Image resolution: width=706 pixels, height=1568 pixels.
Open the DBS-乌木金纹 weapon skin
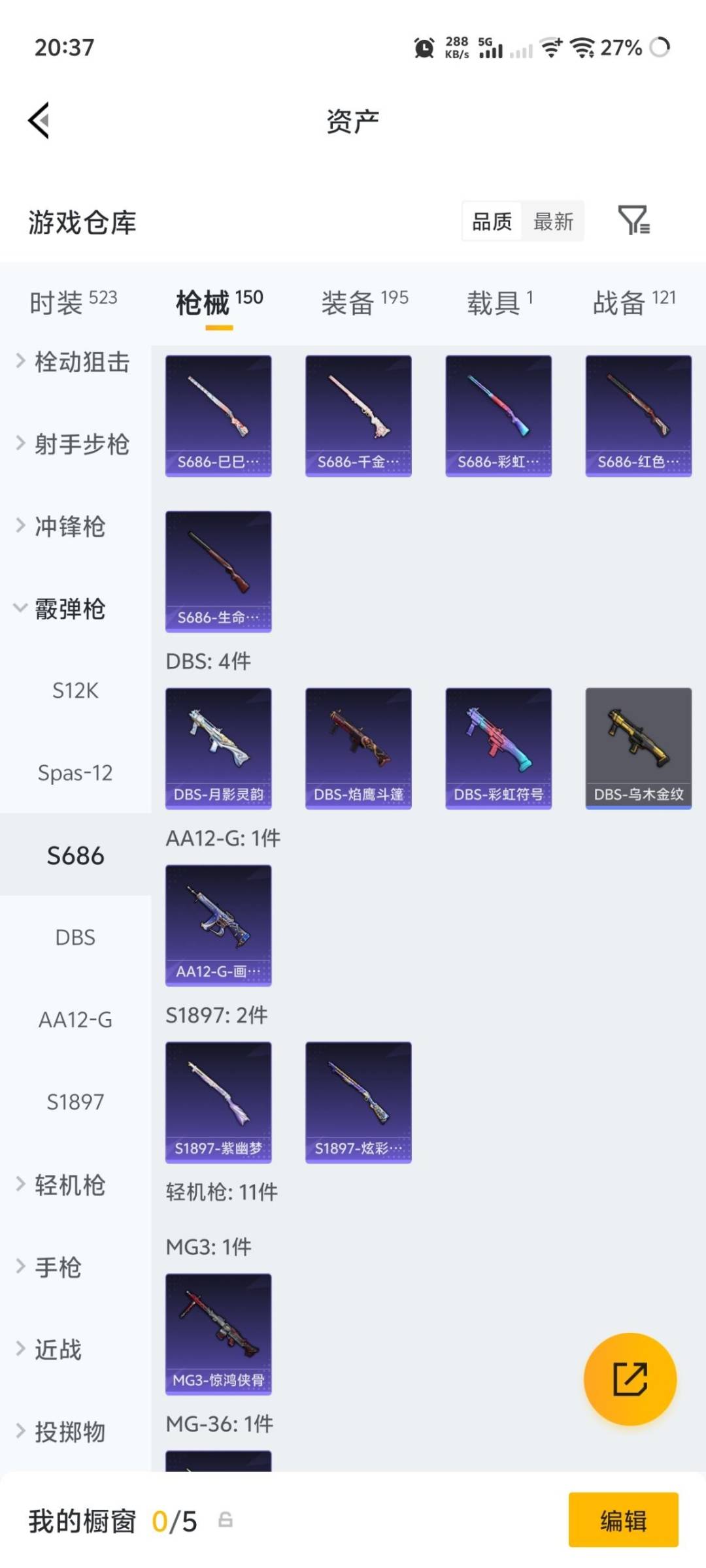tap(637, 745)
